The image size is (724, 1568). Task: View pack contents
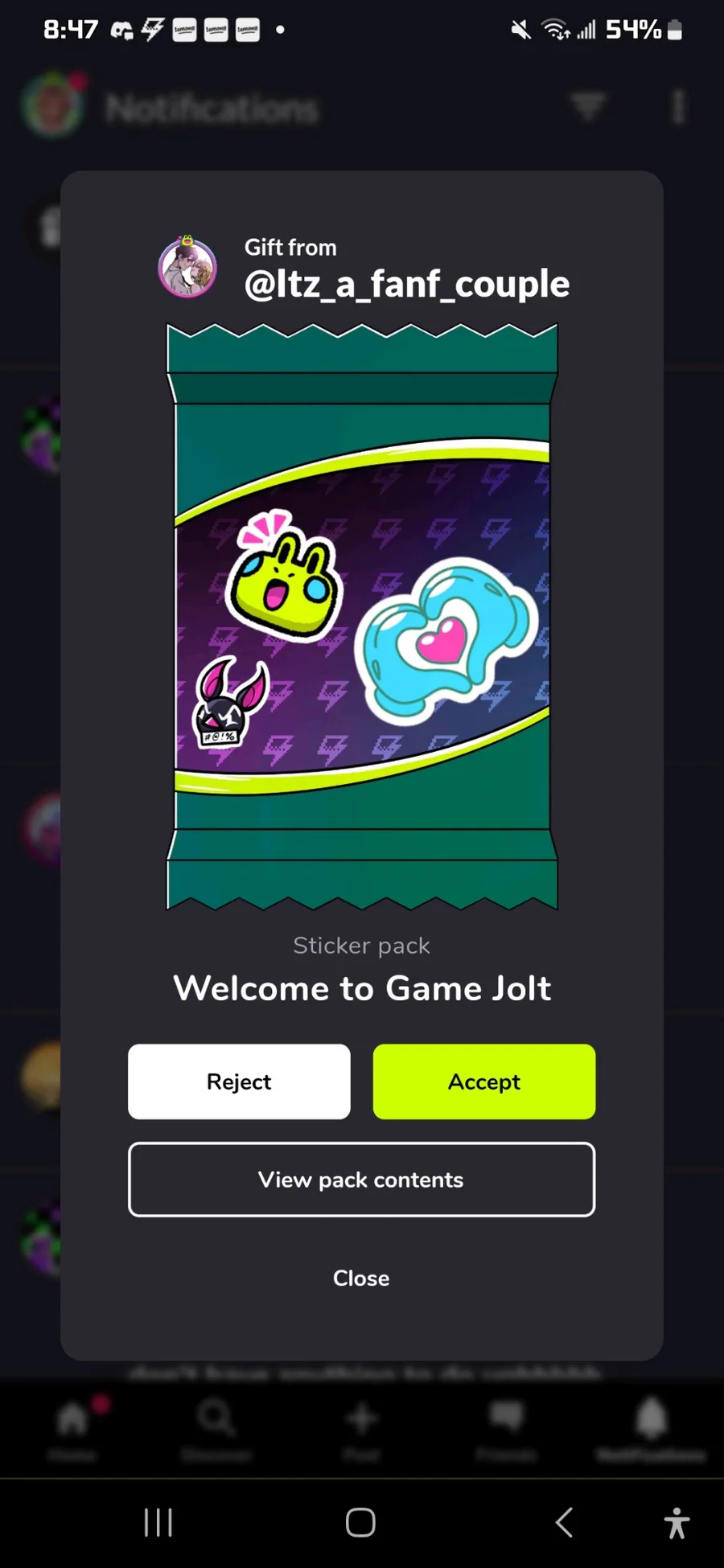click(361, 1180)
